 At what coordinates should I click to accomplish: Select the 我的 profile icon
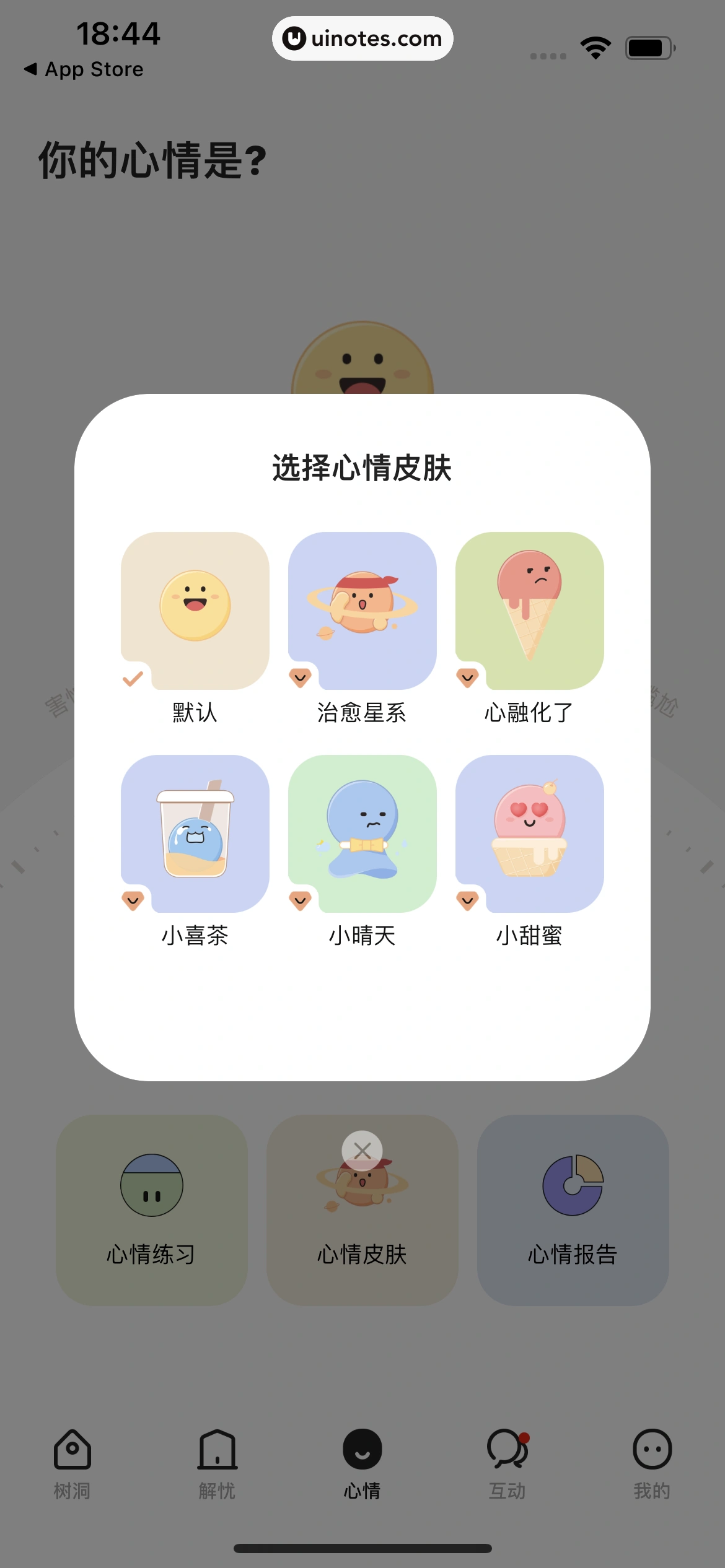click(x=652, y=1449)
